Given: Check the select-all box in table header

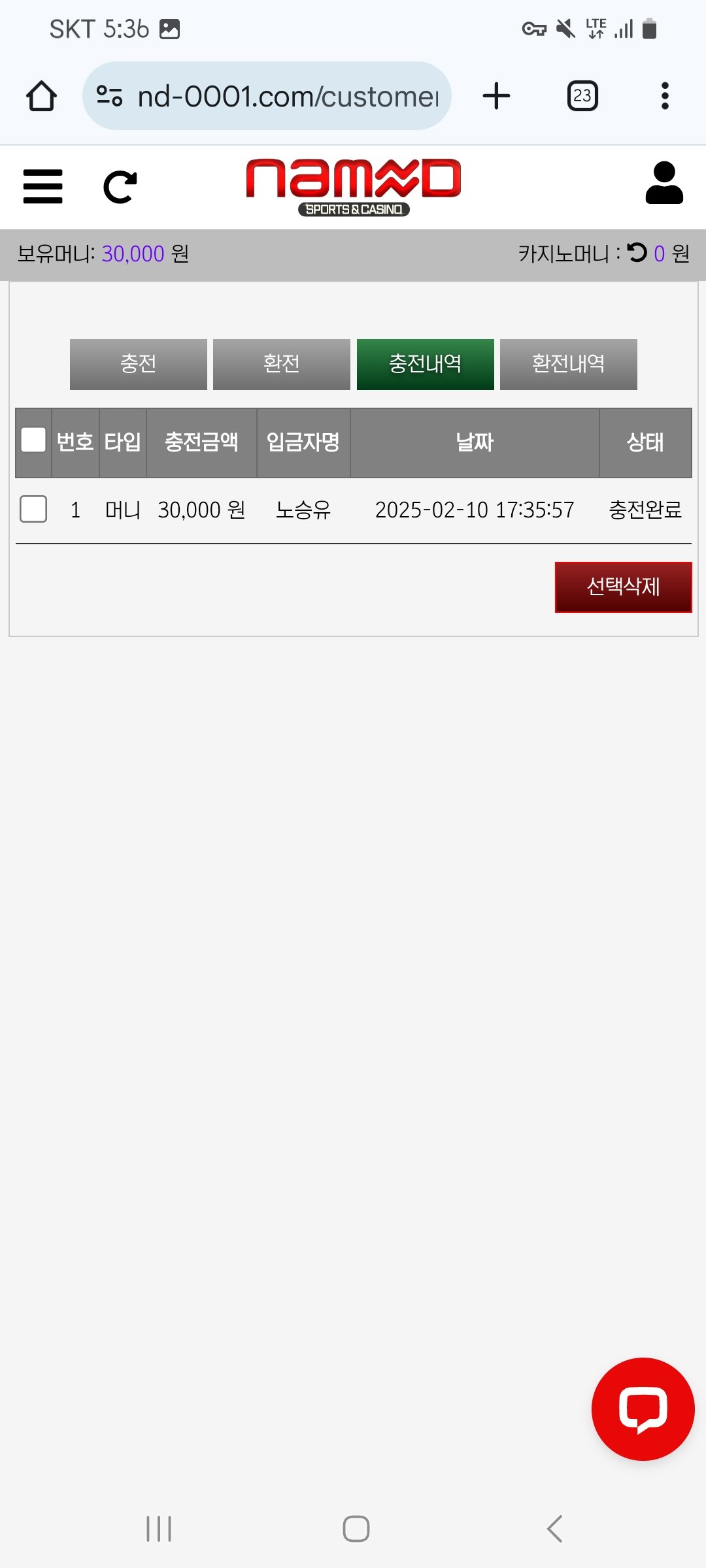Looking at the screenshot, I should pyautogui.click(x=33, y=440).
